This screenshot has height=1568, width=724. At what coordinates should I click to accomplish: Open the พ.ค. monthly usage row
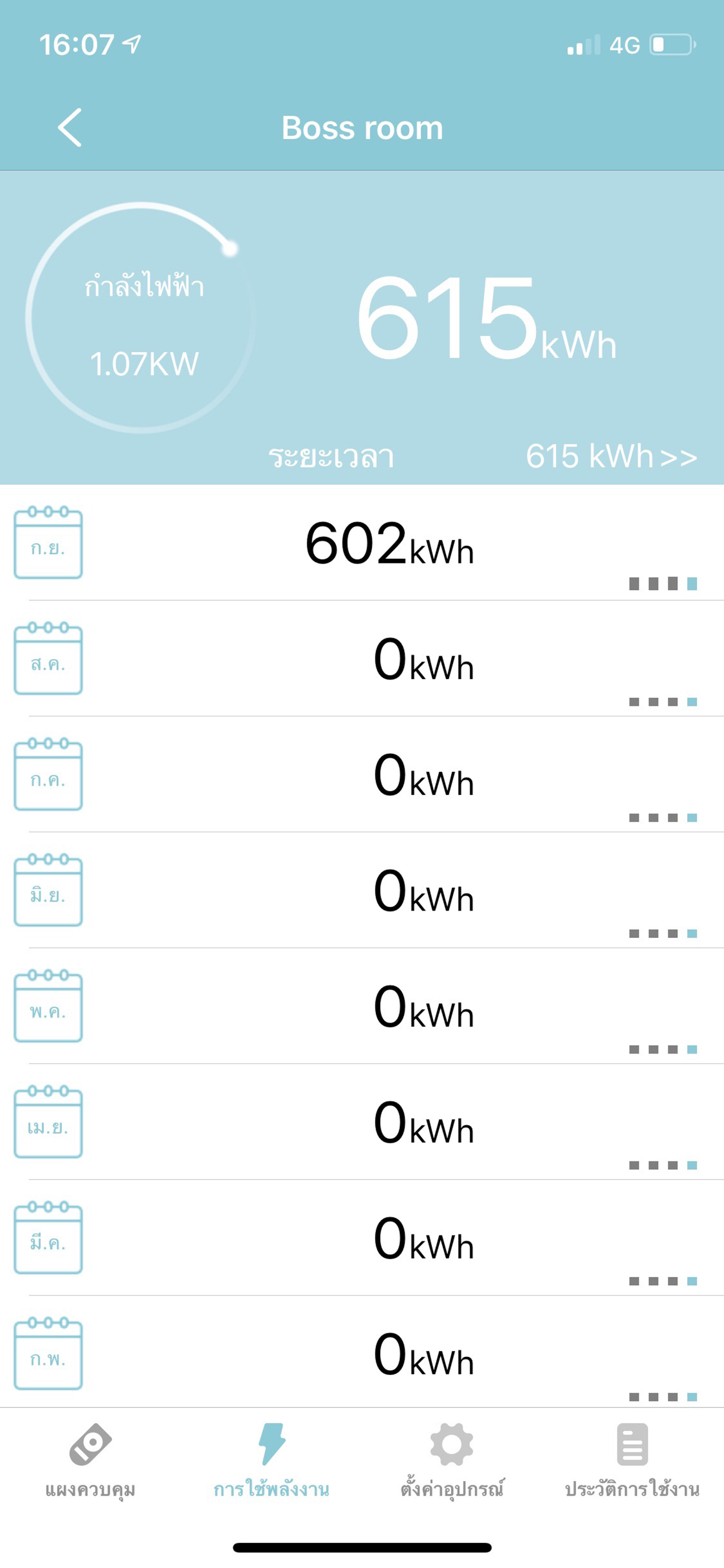pos(362,1006)
